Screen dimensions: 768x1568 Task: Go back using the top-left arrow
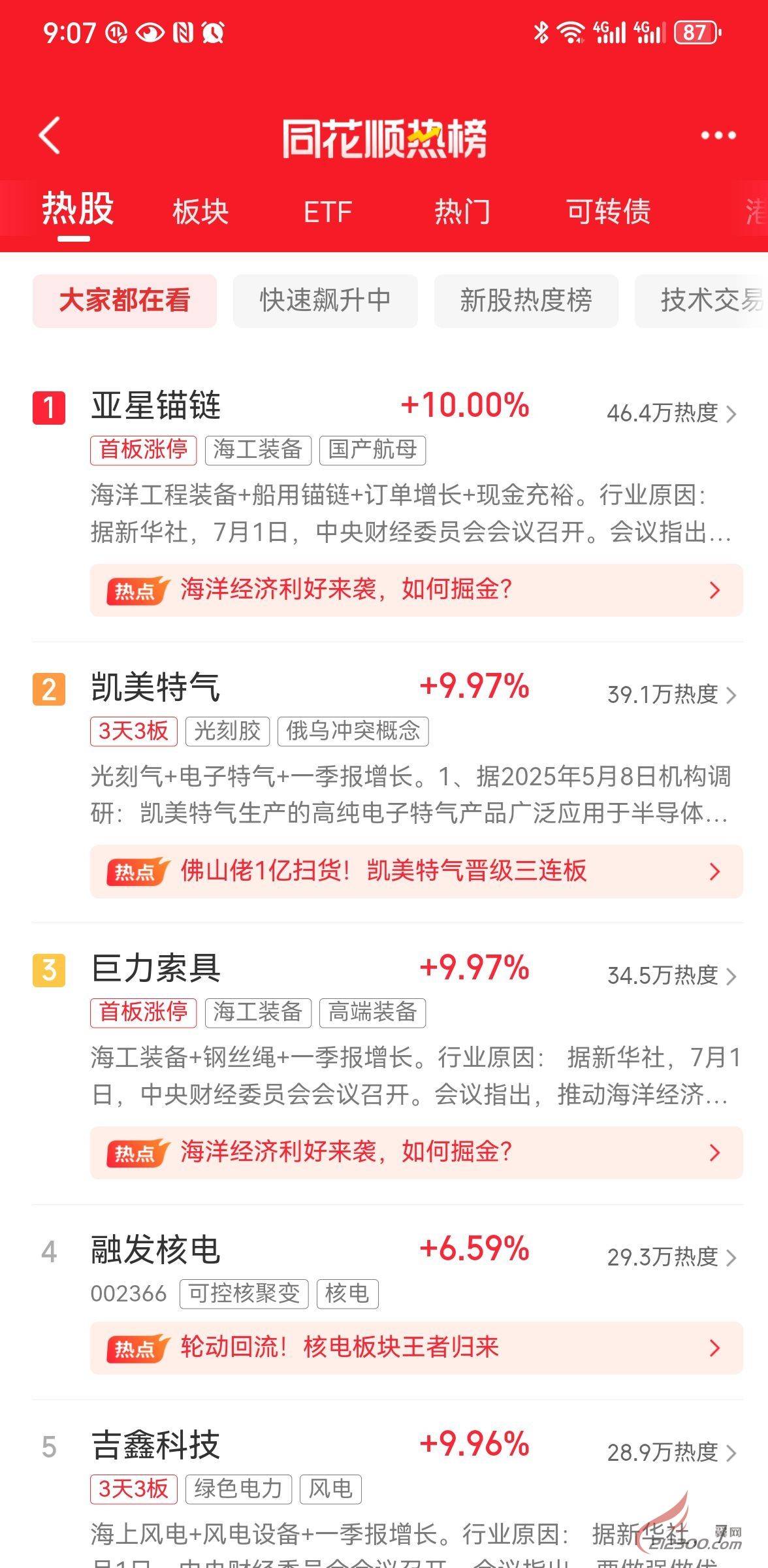click(50, 135)
